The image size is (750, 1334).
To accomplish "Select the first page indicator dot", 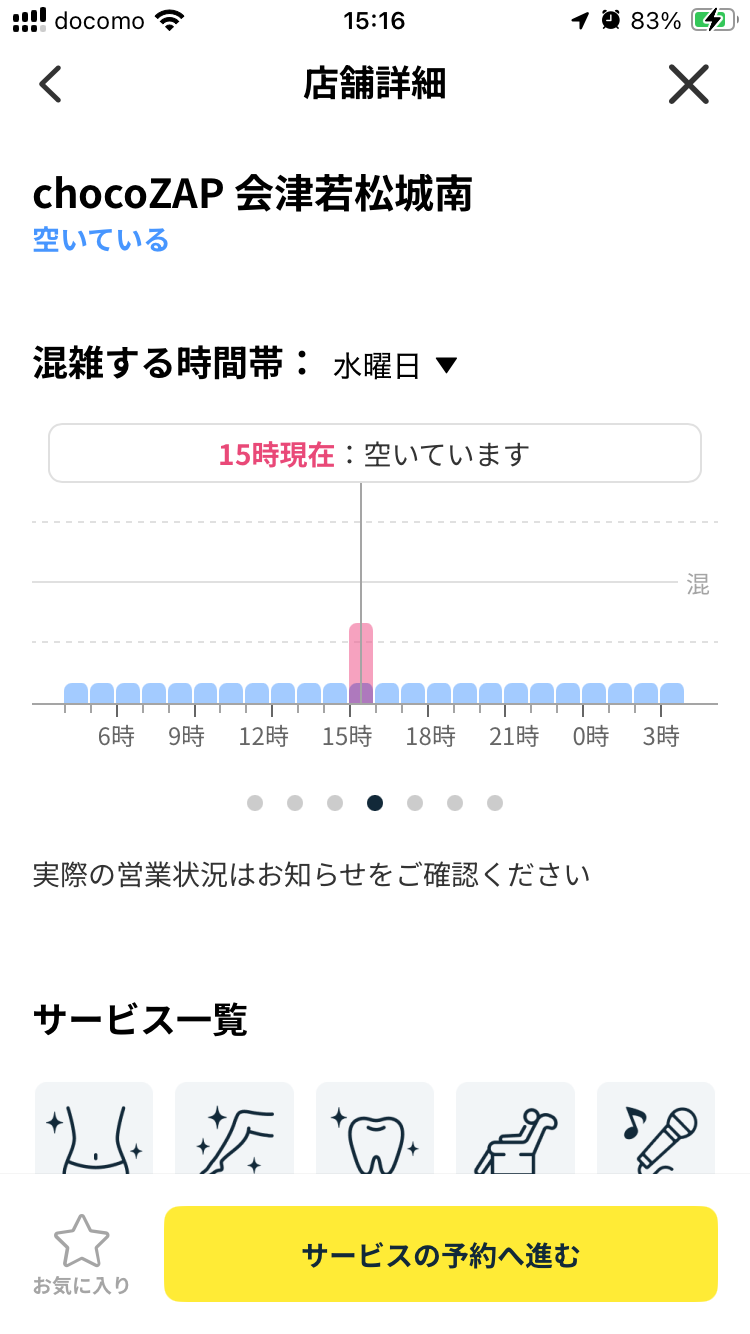I will click(255, 803).
